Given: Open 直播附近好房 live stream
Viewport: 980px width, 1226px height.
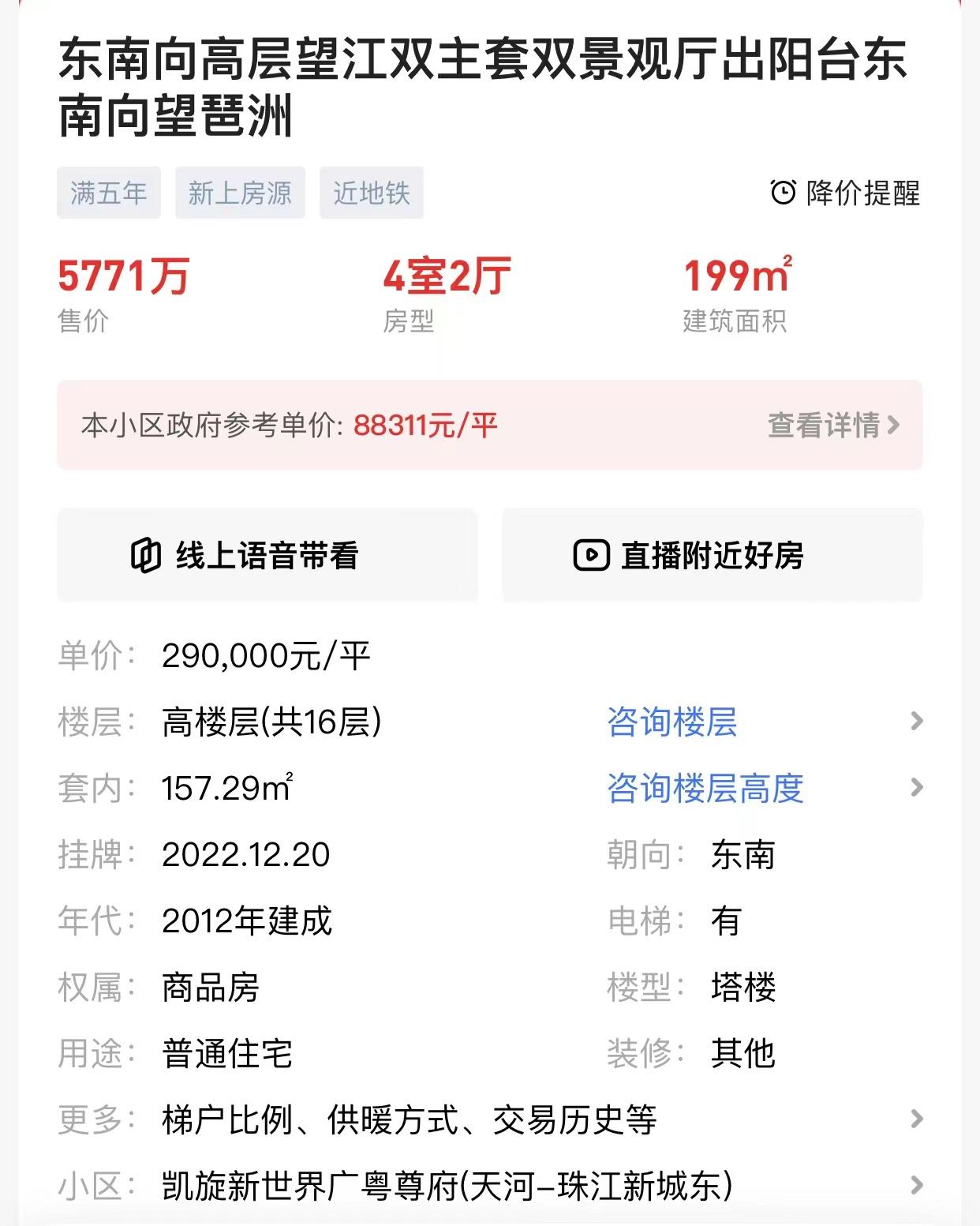Looking at the screenshot, I should click(712, 555).
